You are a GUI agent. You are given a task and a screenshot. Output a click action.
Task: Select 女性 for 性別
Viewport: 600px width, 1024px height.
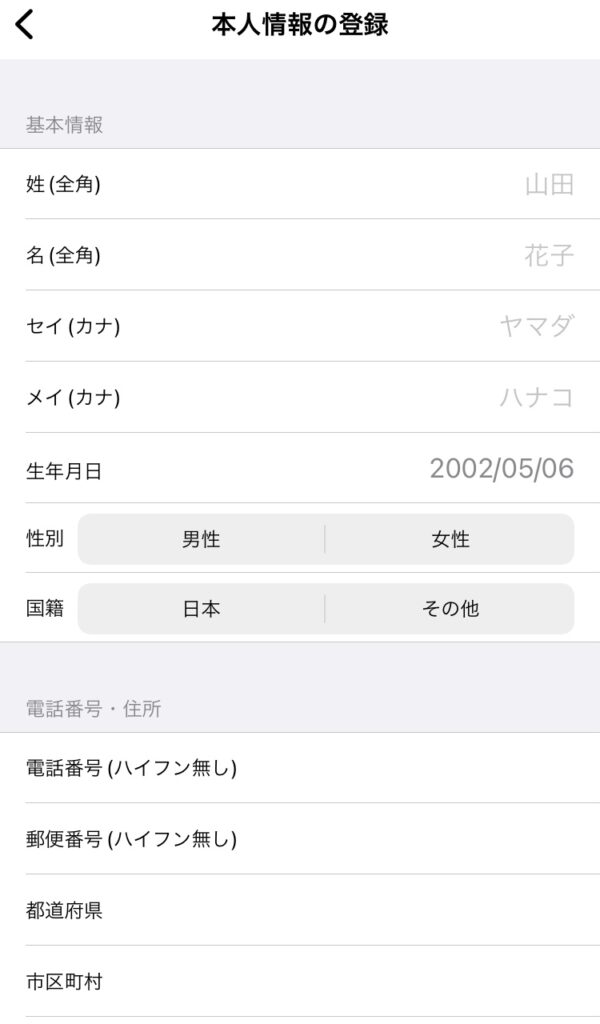450,539
